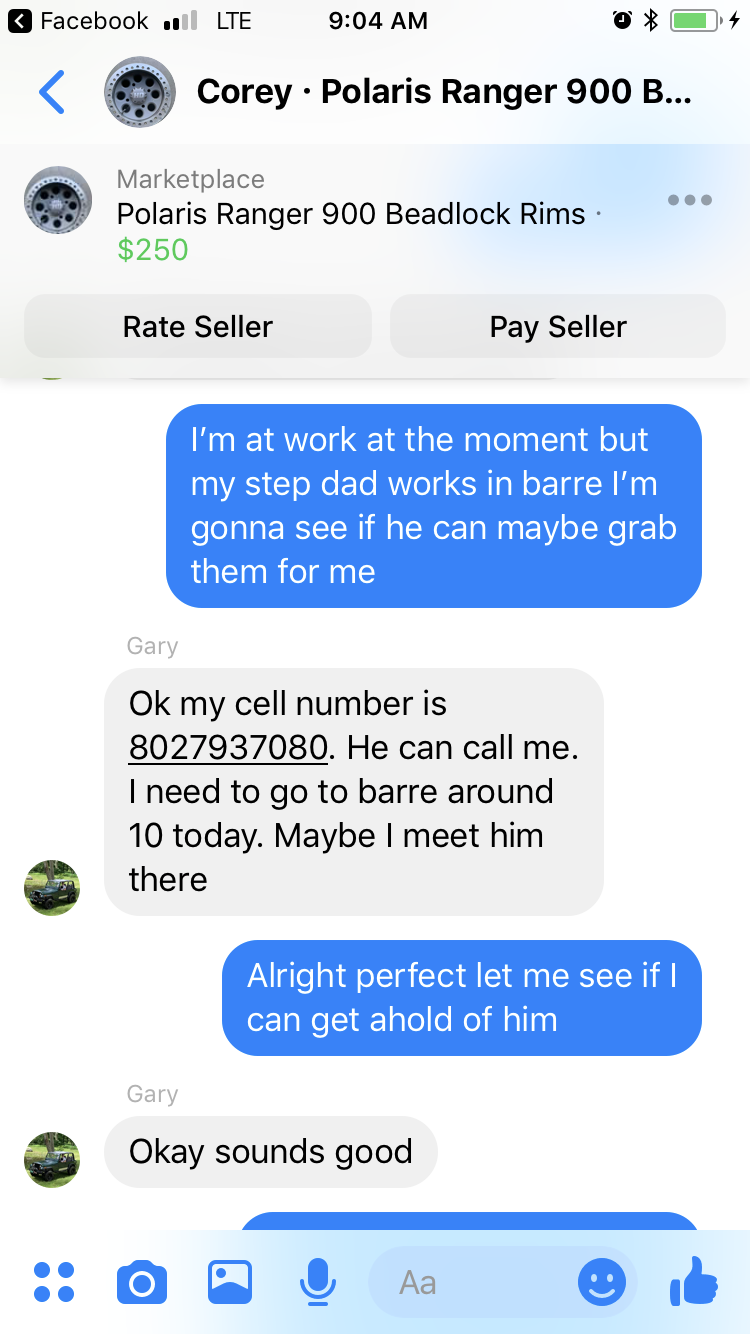Viewport: 750px width, 1334px height.
Task: Focus the Aa message field
Action: [470, 1282]
